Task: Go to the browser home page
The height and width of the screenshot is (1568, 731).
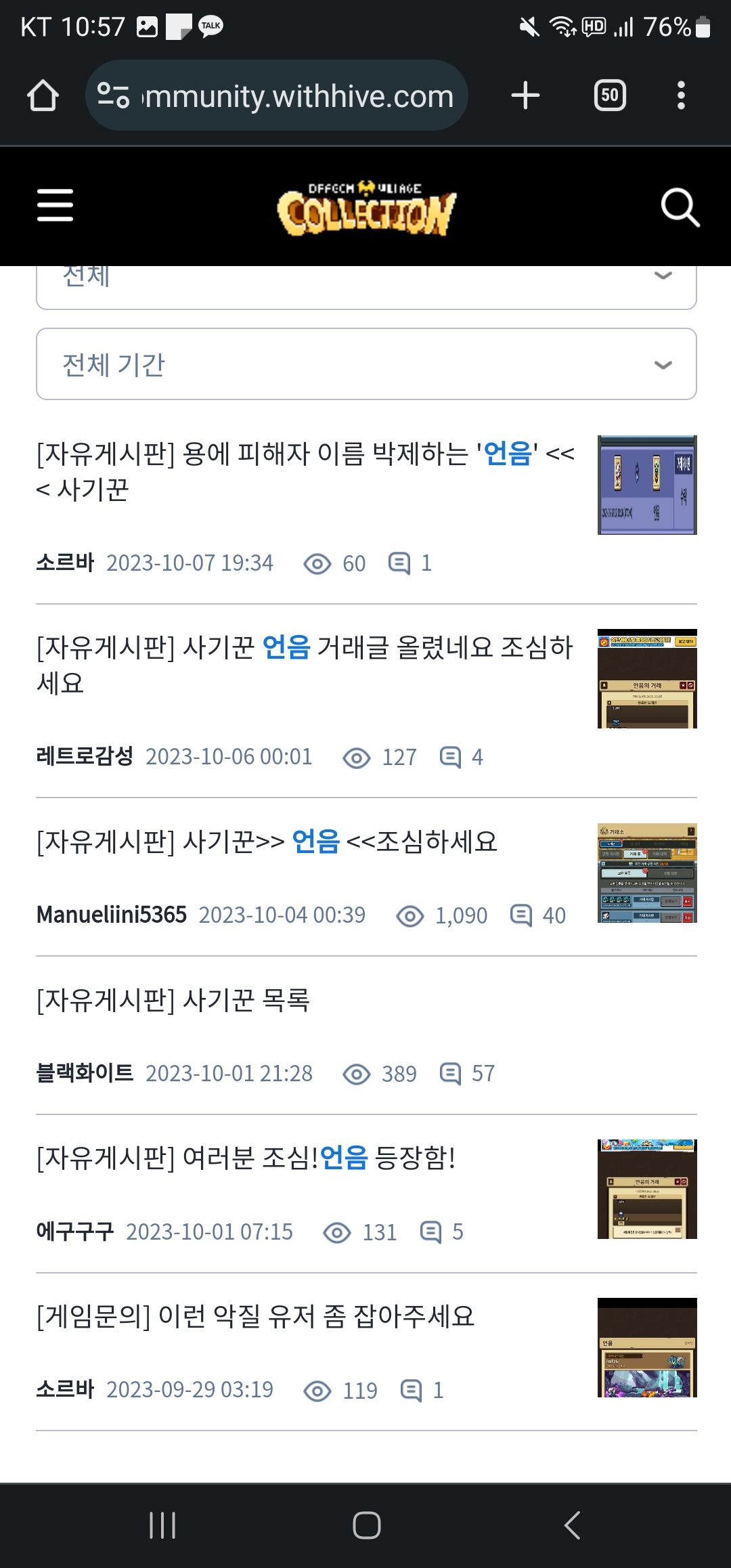Action: click(x=43, y=95)
